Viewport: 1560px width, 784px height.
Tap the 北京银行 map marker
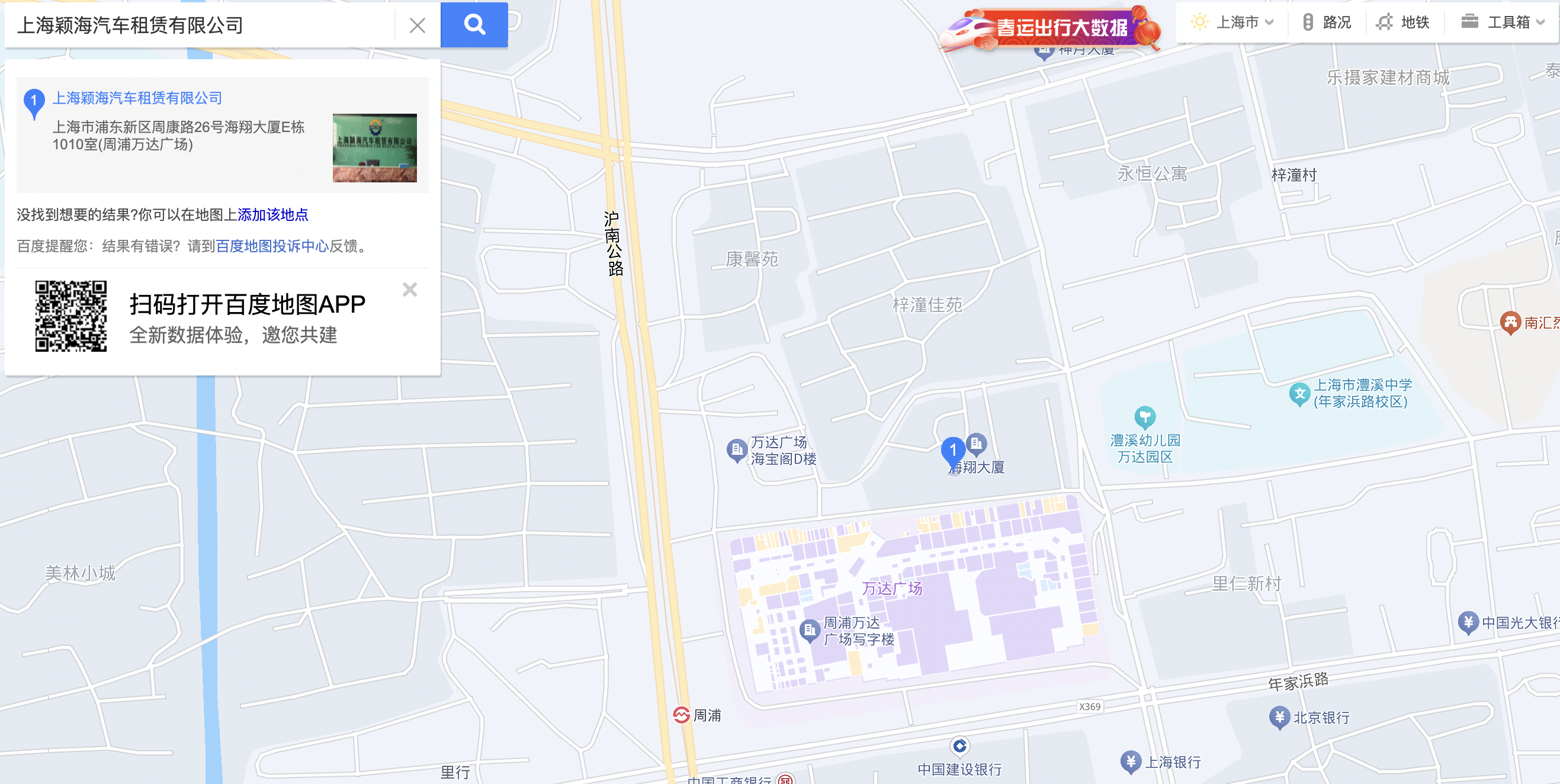(1279, 718)
